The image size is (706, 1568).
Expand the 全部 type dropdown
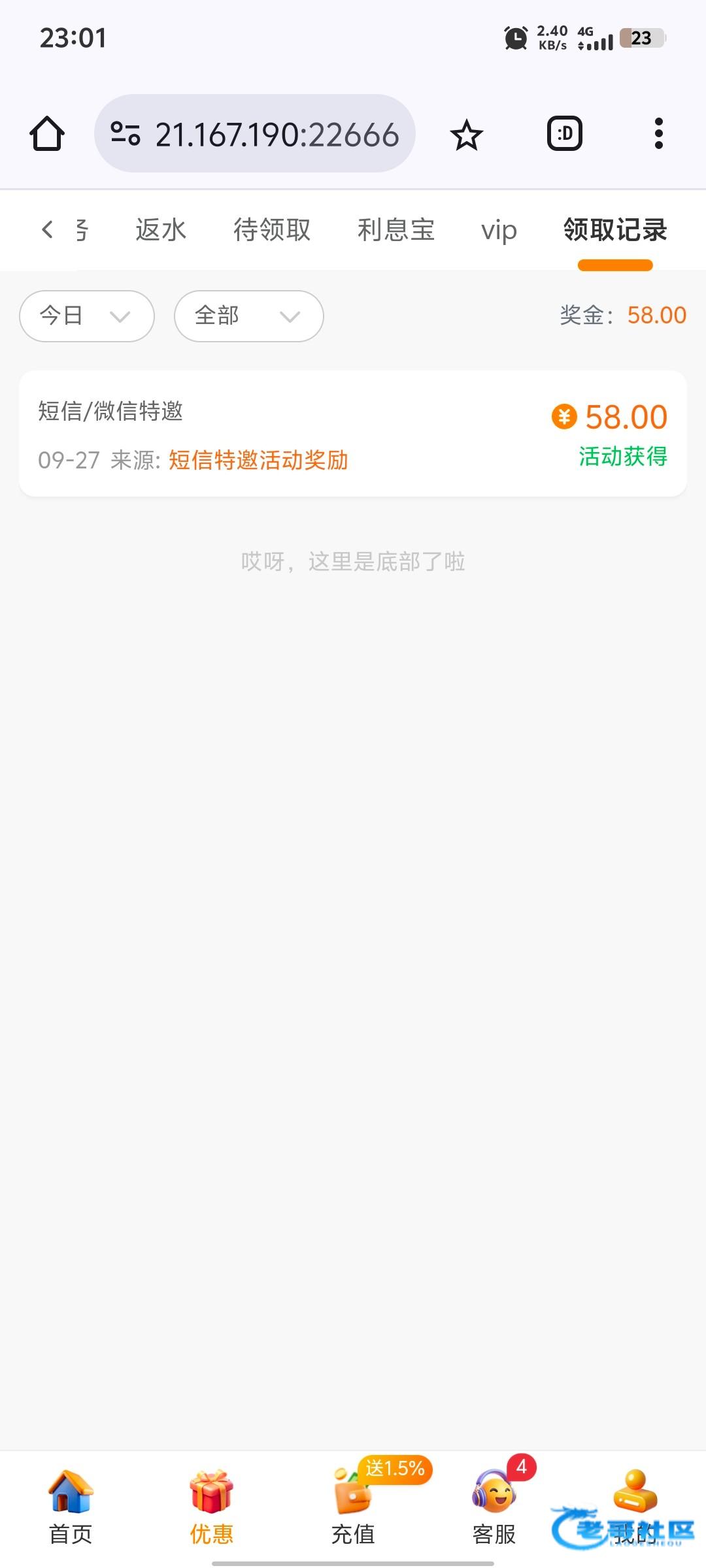[248, 316]
